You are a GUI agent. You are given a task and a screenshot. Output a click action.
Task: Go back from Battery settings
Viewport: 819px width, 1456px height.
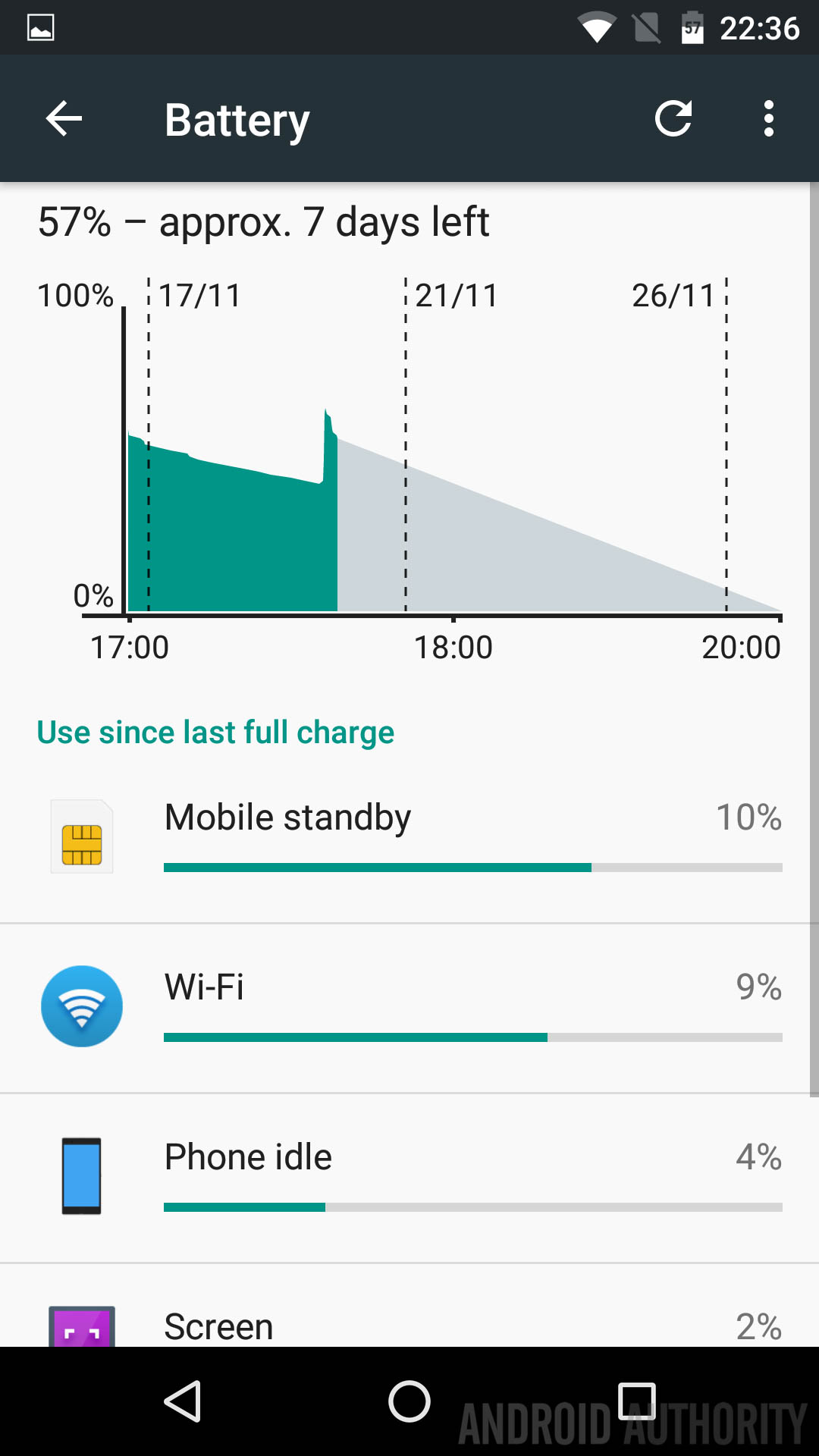[64, 119]
